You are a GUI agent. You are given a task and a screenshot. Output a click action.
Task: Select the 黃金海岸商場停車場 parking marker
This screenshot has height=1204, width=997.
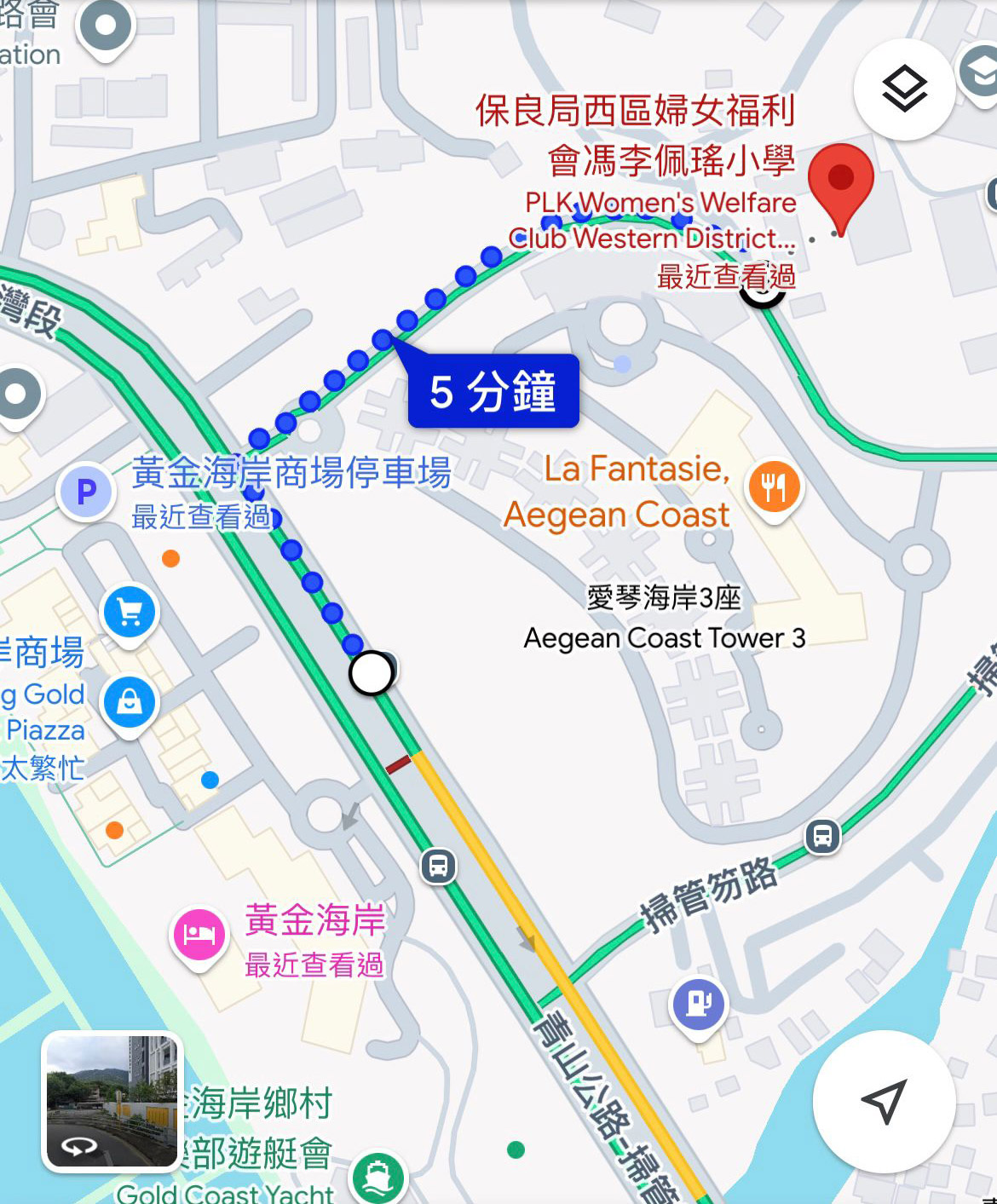[86, 492]
